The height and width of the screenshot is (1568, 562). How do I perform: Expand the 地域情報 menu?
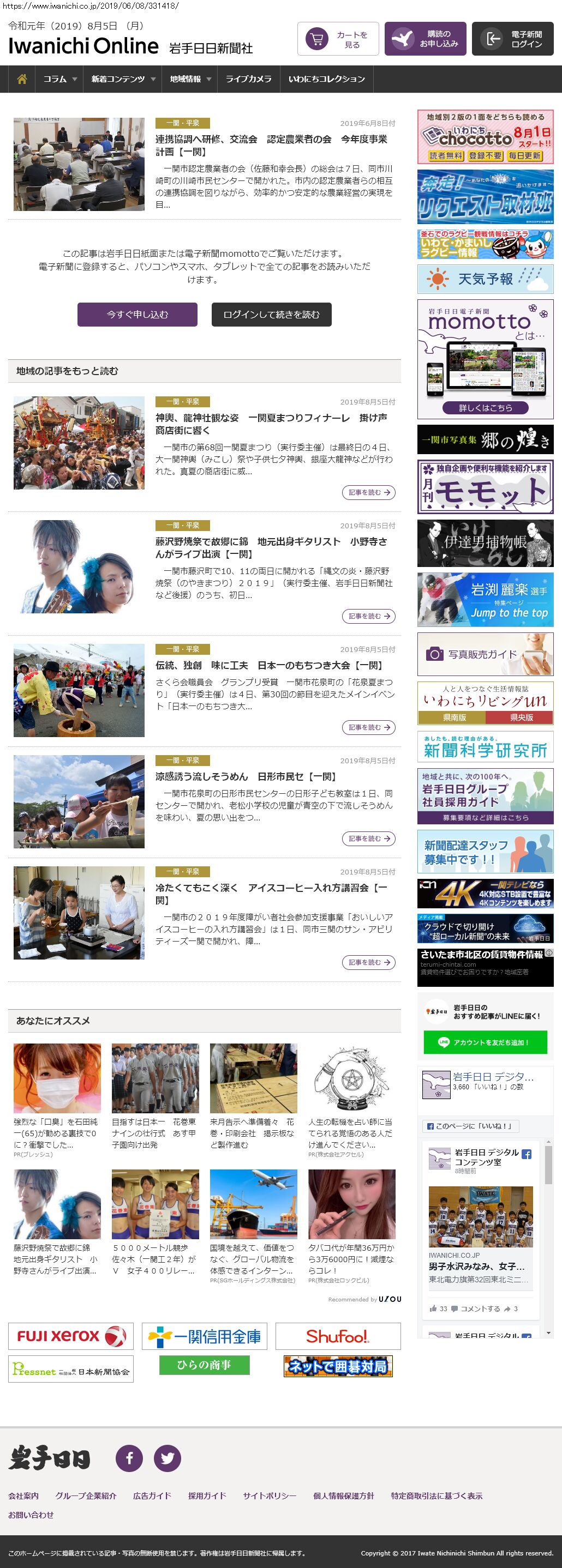point(190,79)
